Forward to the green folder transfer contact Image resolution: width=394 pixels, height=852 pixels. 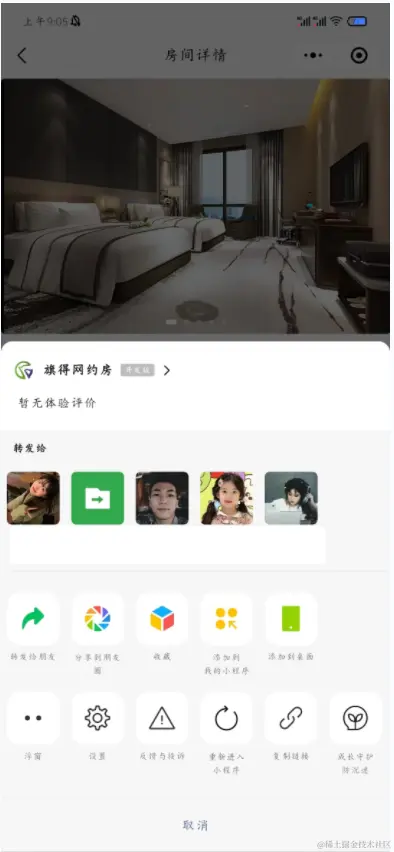(97, 498)
